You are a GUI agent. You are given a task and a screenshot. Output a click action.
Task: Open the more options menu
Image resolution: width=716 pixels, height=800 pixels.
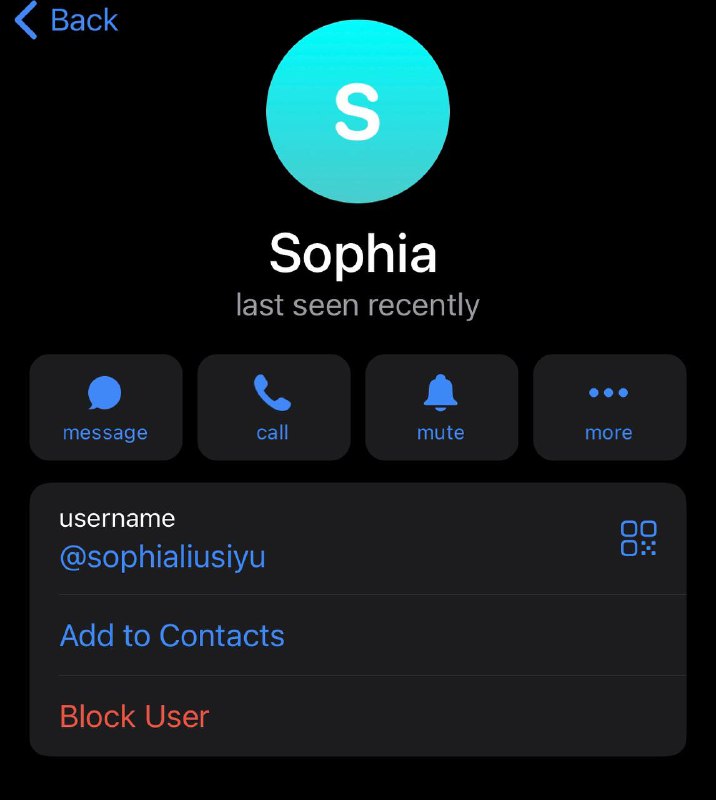[609, 407]
